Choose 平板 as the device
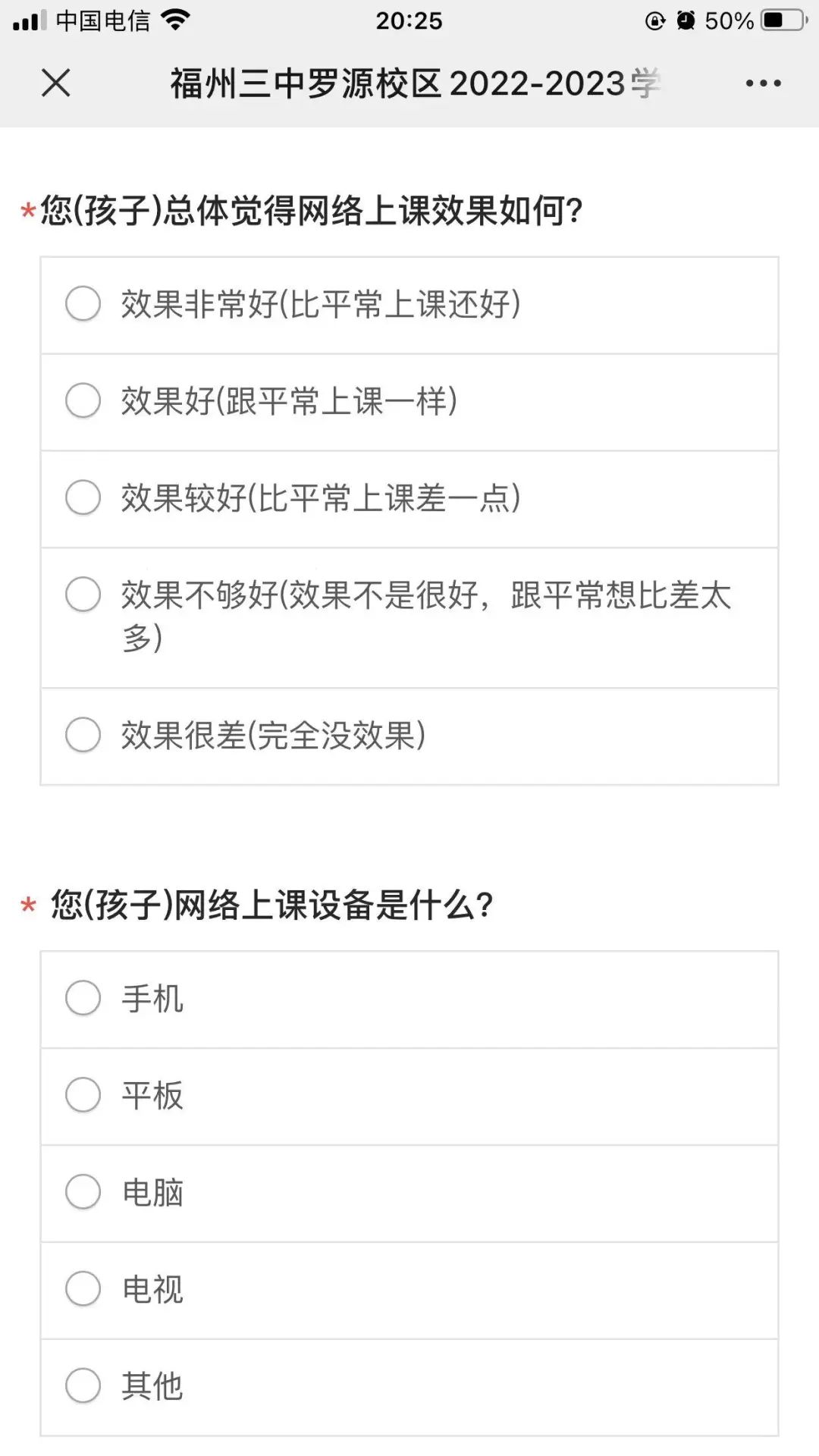This screenshot has height=1456, width=819. [x=409, y=1097]
